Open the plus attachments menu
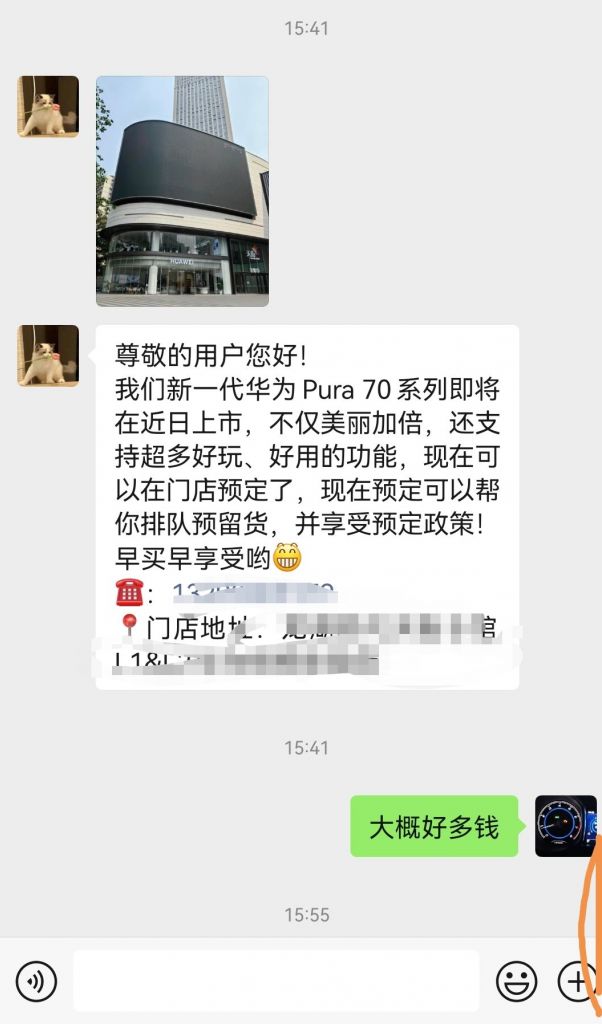602x1024 pixels. tap(577, 981)
